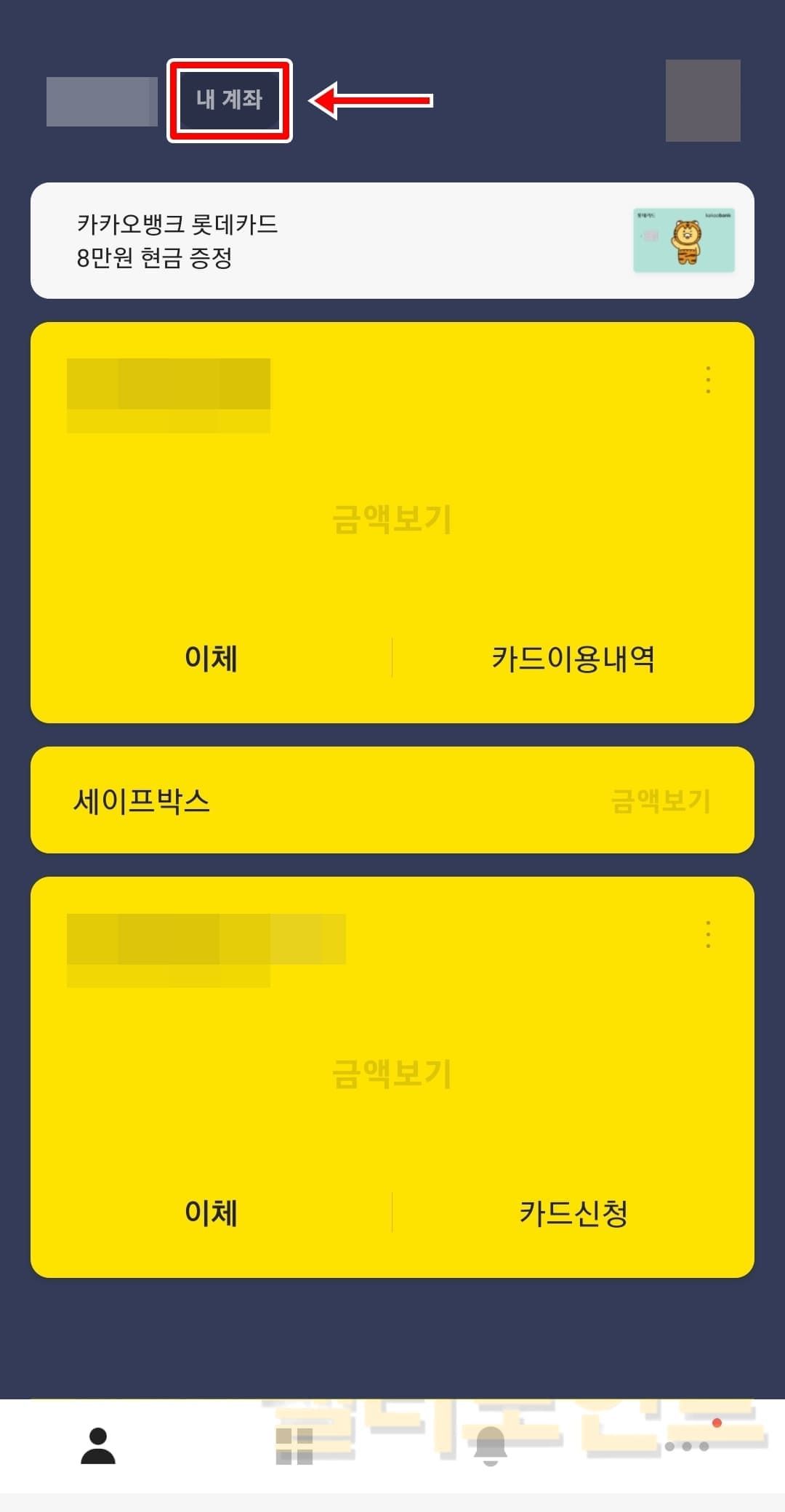Viewport: 785px width, 1512px height.
Task: Switch to the grid icon tab
Action: tap(294, 1446)
